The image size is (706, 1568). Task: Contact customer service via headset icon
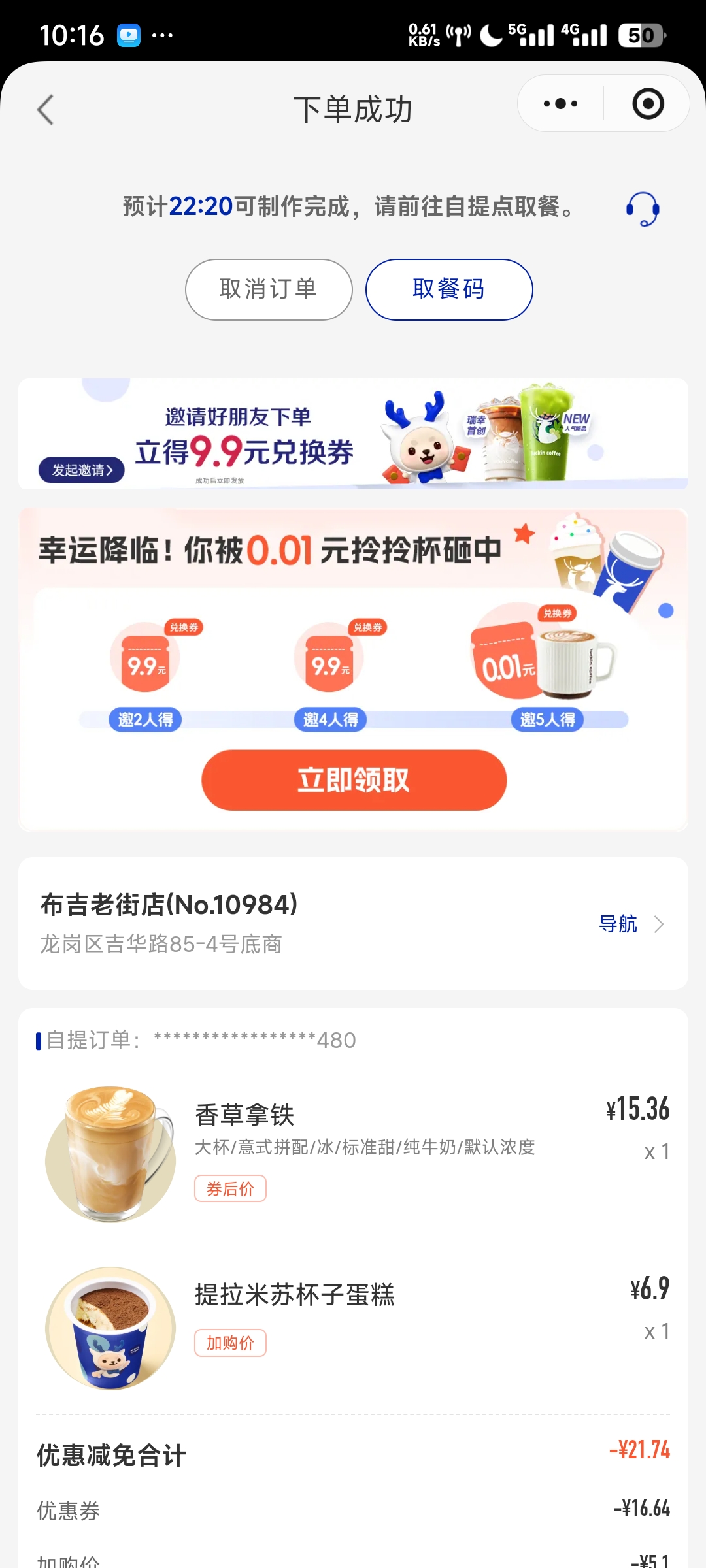click(x=642, y=209)
